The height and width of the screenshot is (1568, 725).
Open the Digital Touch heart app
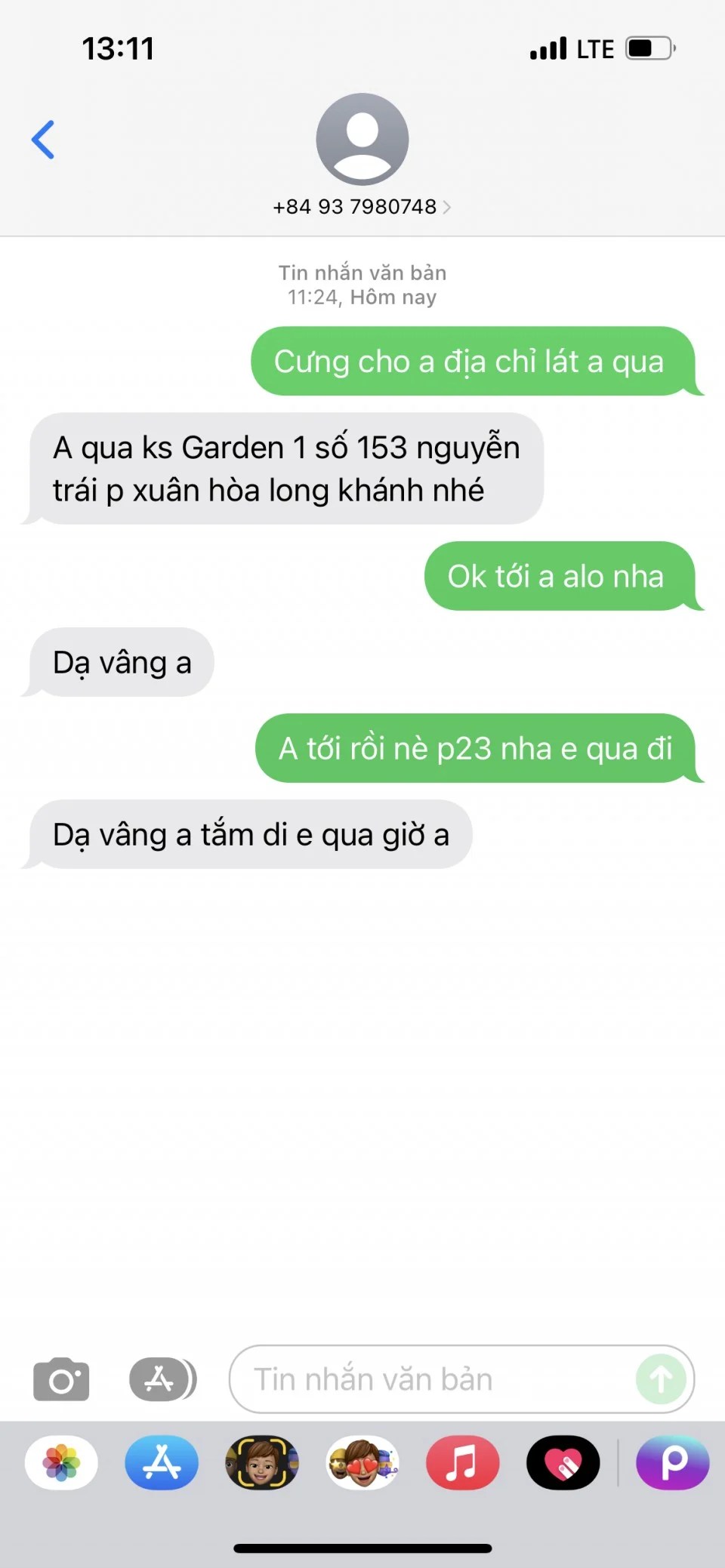pyautogui.click(x=563, y=1462)
